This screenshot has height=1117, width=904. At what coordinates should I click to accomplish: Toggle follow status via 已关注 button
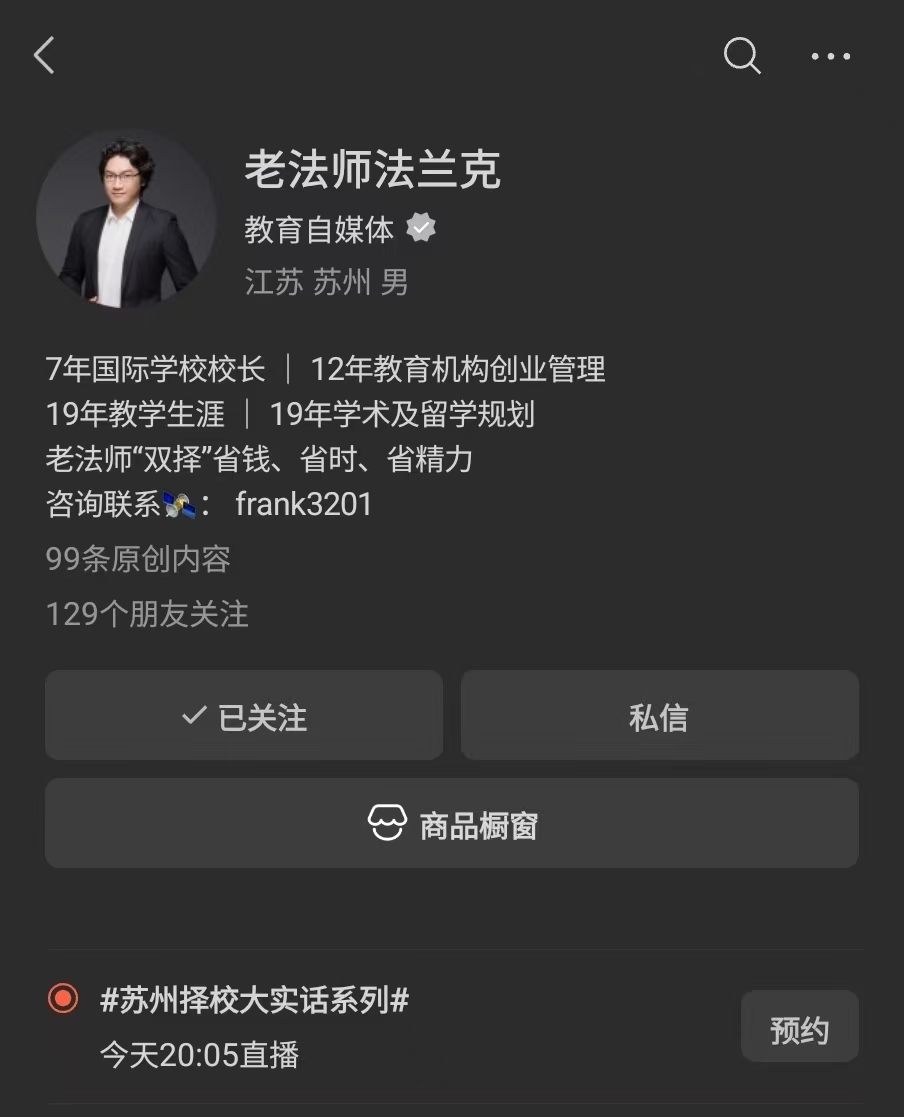tap(243, 715)
